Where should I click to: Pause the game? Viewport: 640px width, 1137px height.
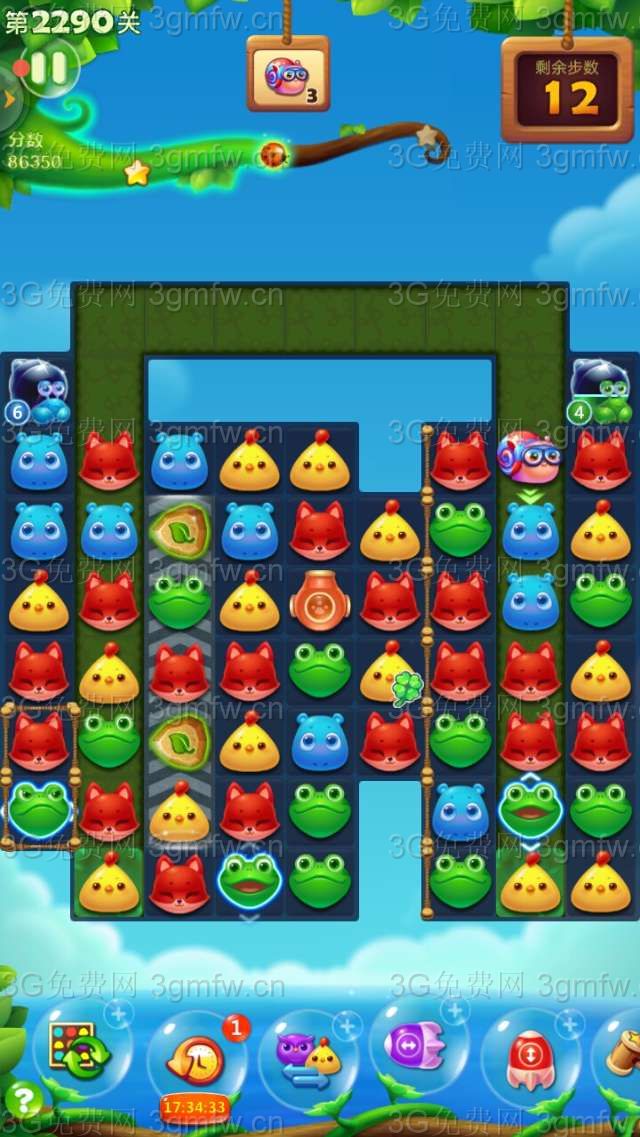pos(48,68)
